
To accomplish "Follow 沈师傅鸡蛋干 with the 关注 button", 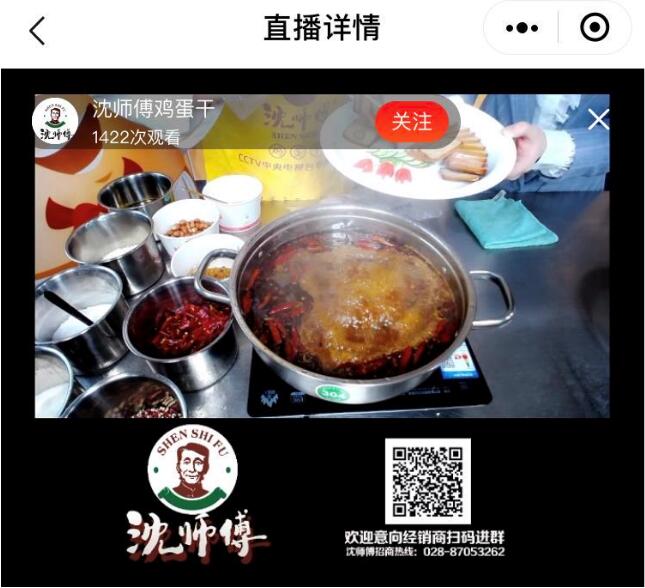I will pyautogui.click(x=411, y=121).
